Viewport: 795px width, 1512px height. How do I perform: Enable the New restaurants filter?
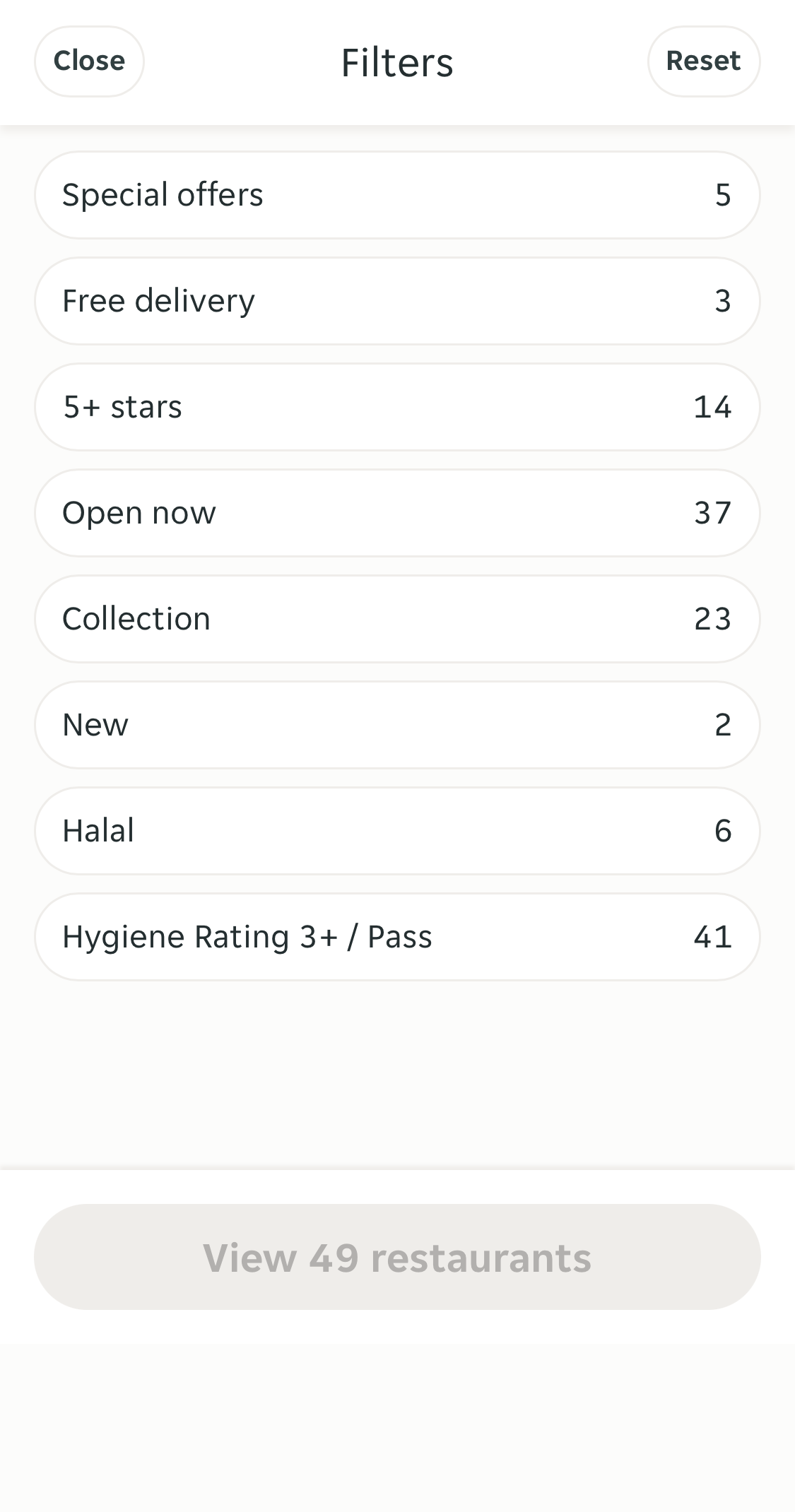(x=397, y=724)
